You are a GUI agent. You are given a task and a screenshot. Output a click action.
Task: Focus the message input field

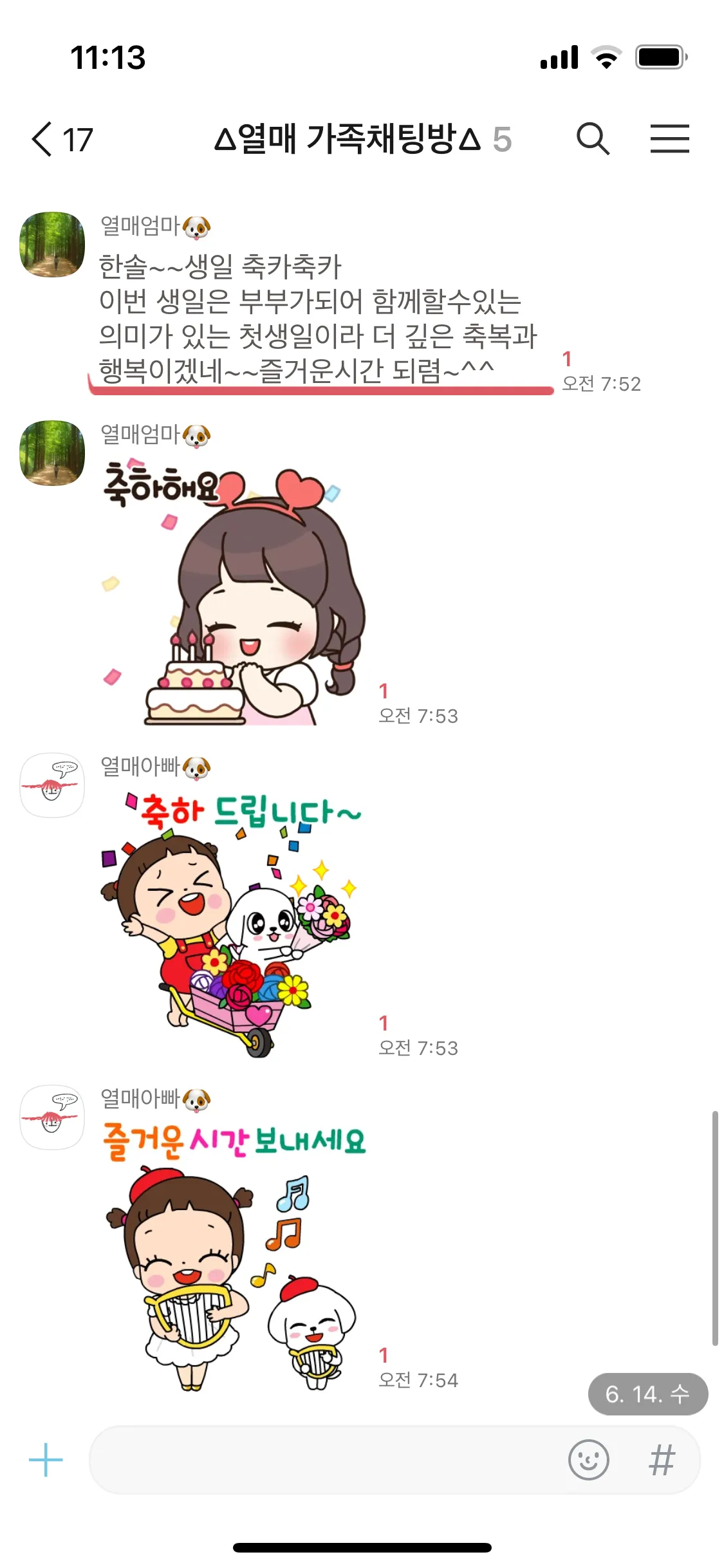point(322,1459)
